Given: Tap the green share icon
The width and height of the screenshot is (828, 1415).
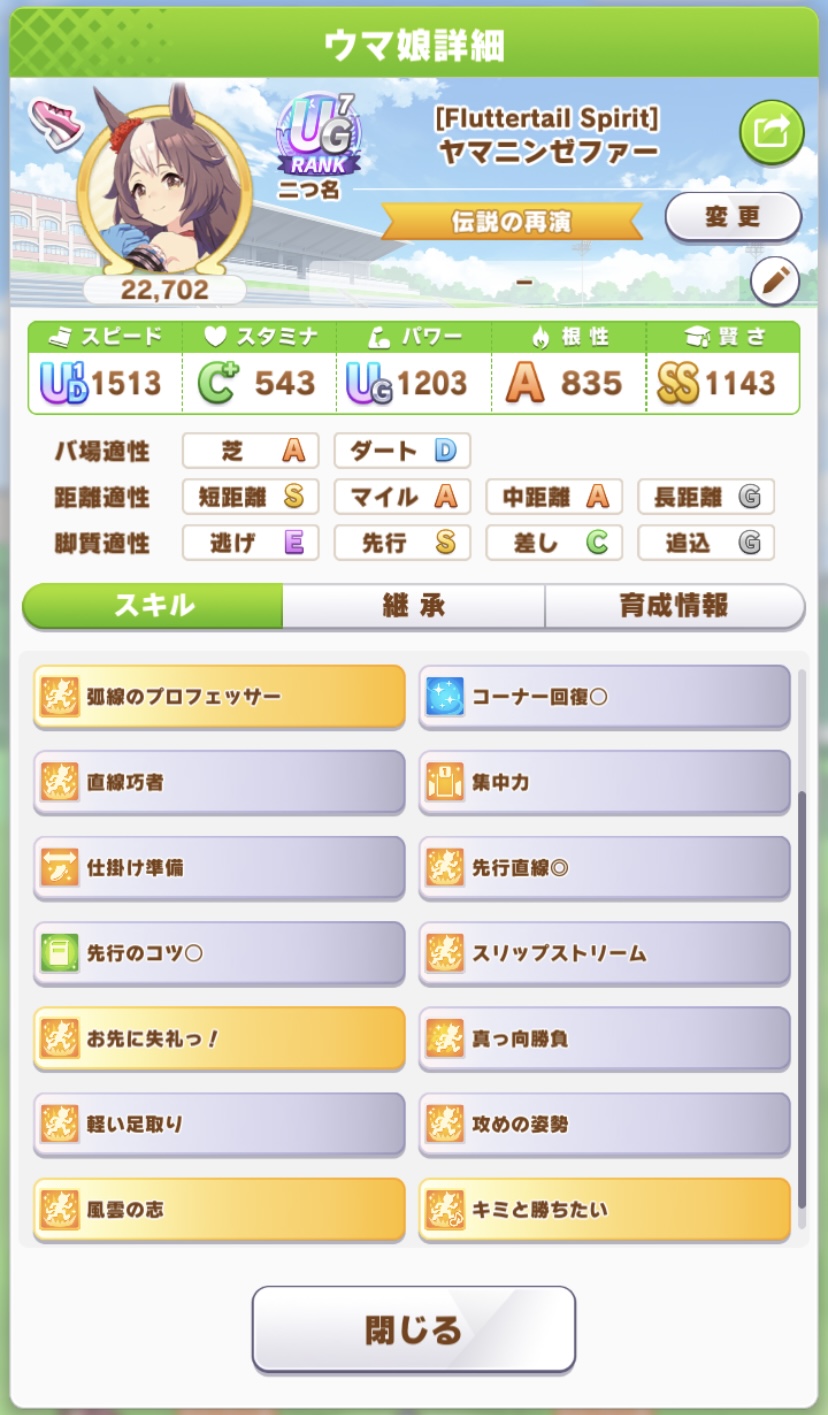Looking at the screenshot, I should coord(771,133).
